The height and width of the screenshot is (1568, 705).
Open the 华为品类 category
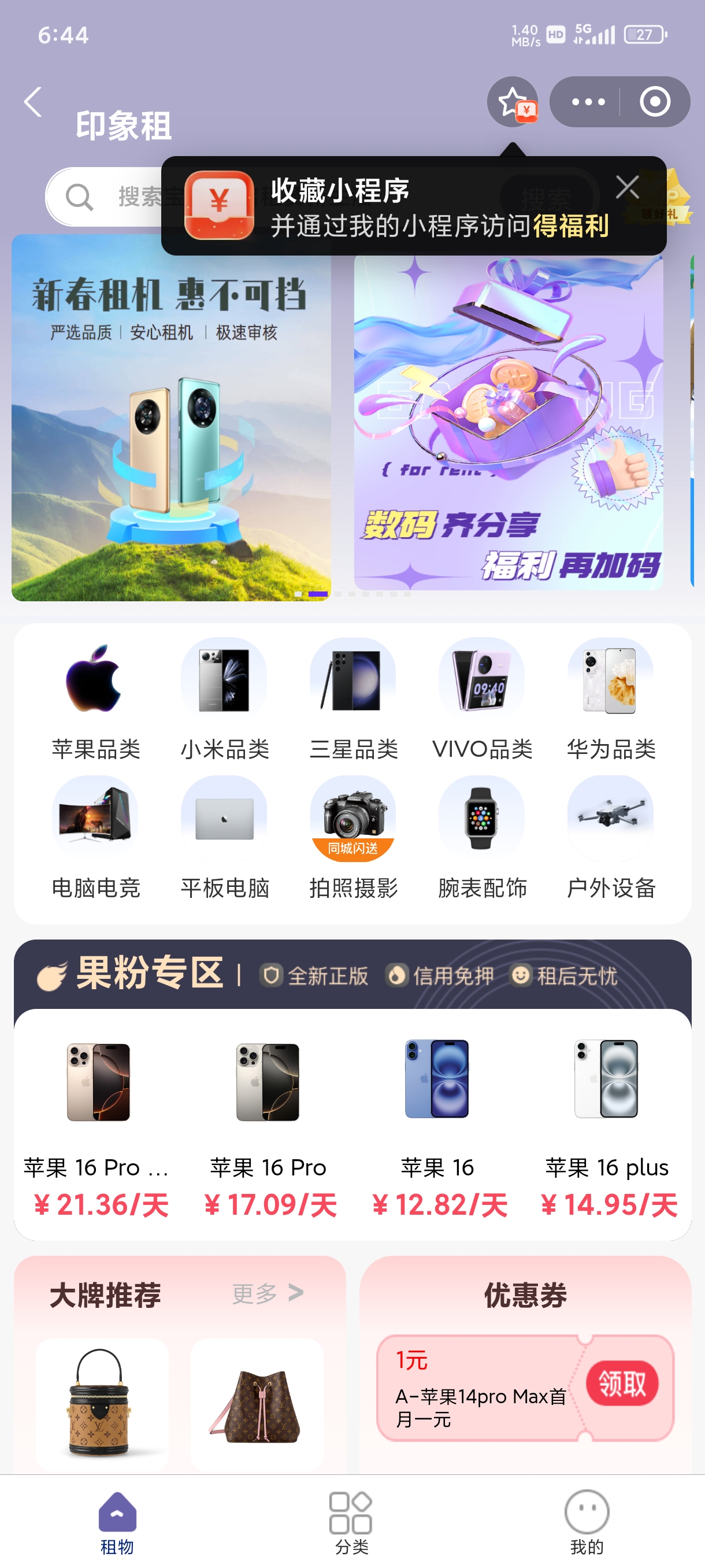[611, 700]
